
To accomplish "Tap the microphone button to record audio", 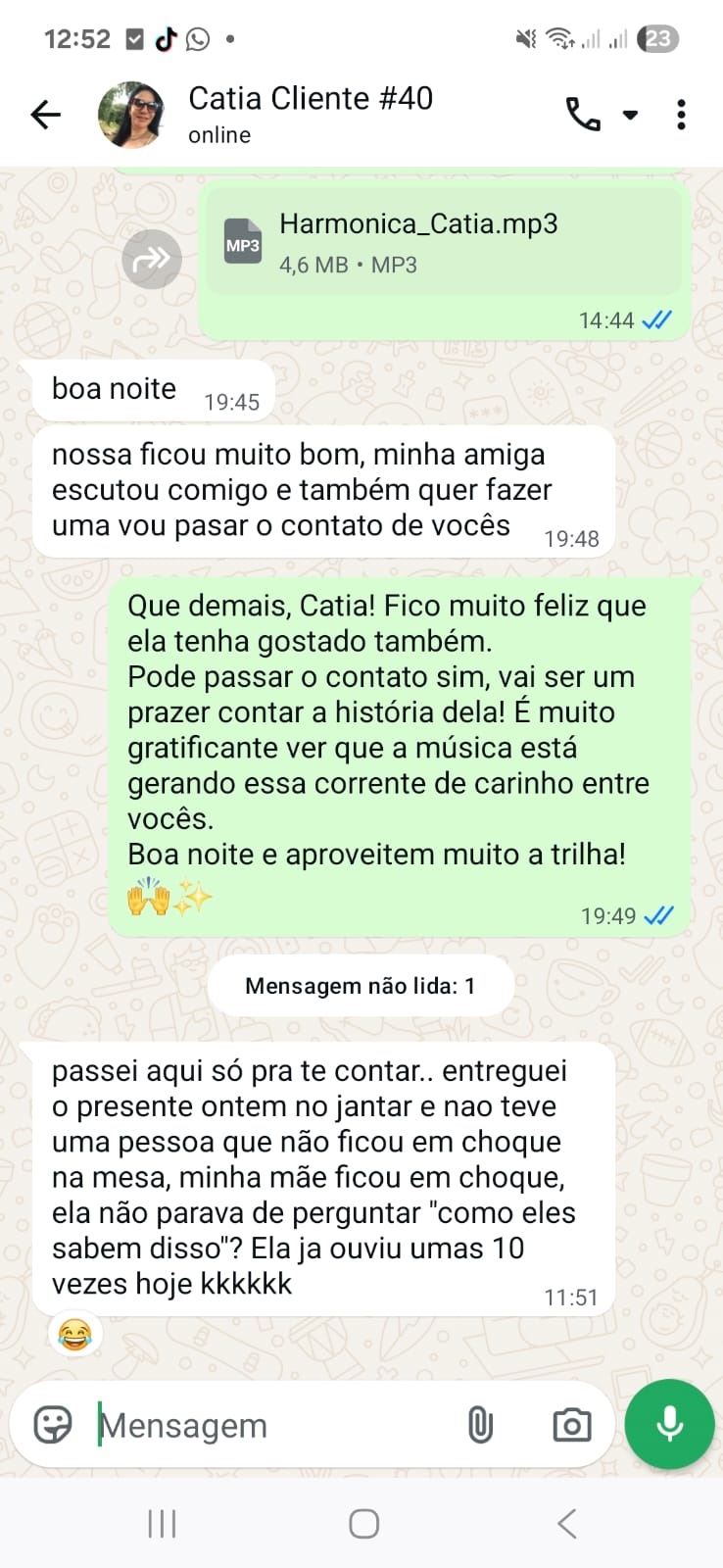I will click(x=669, y=1425).
